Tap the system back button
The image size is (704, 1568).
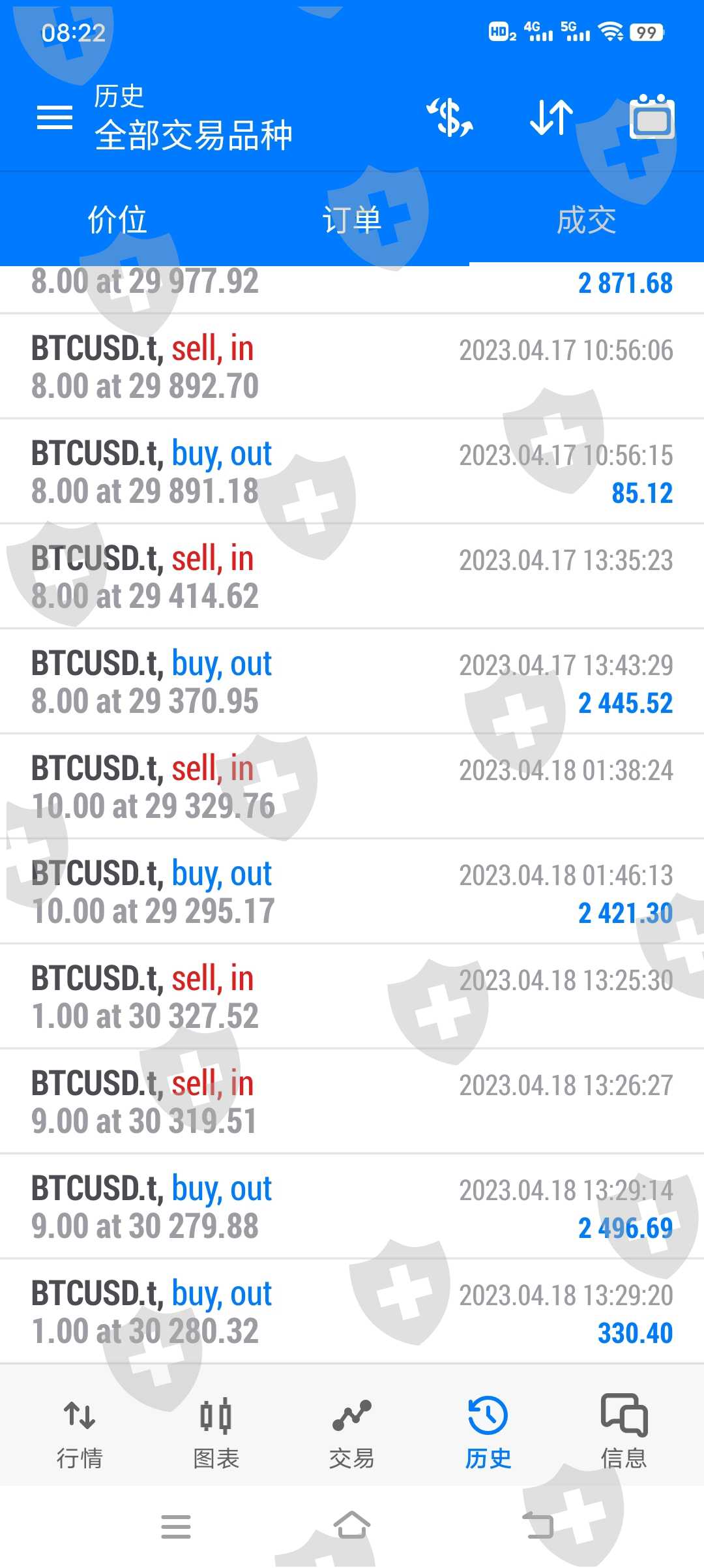tap(538, 1526)
